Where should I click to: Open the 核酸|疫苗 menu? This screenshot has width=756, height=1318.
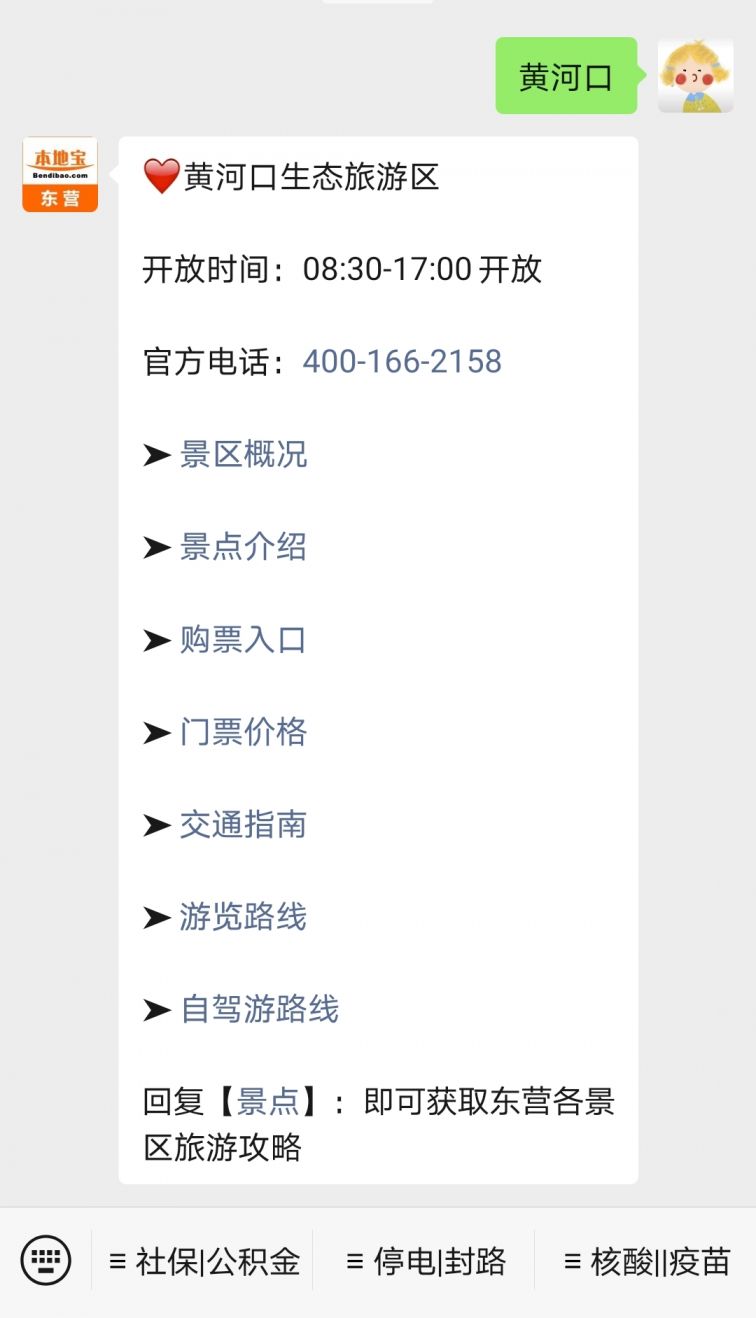pyautogui.click(x=646, y=1262)
